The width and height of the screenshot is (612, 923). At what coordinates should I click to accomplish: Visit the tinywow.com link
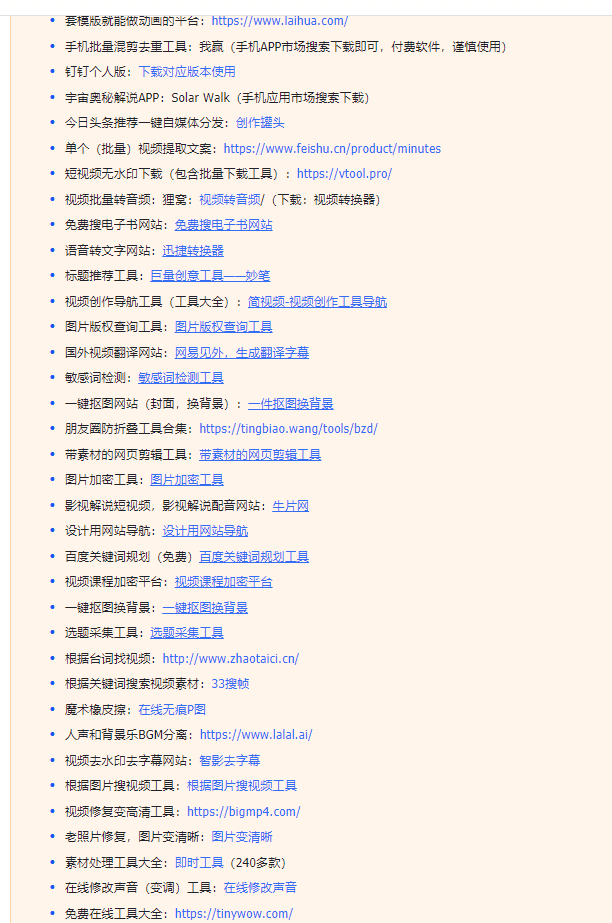(x=234, y=914)
